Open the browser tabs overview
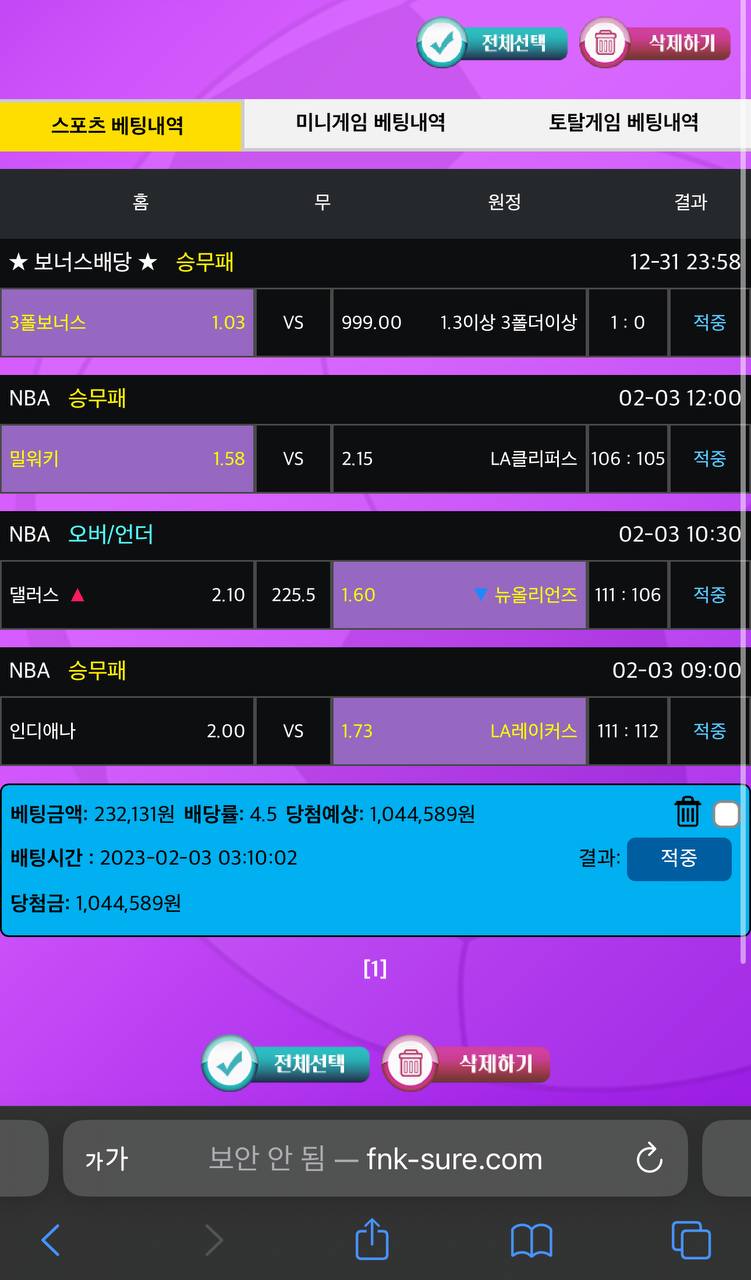Screen dimensions: 751x1280 click(x=690, y=1241)
